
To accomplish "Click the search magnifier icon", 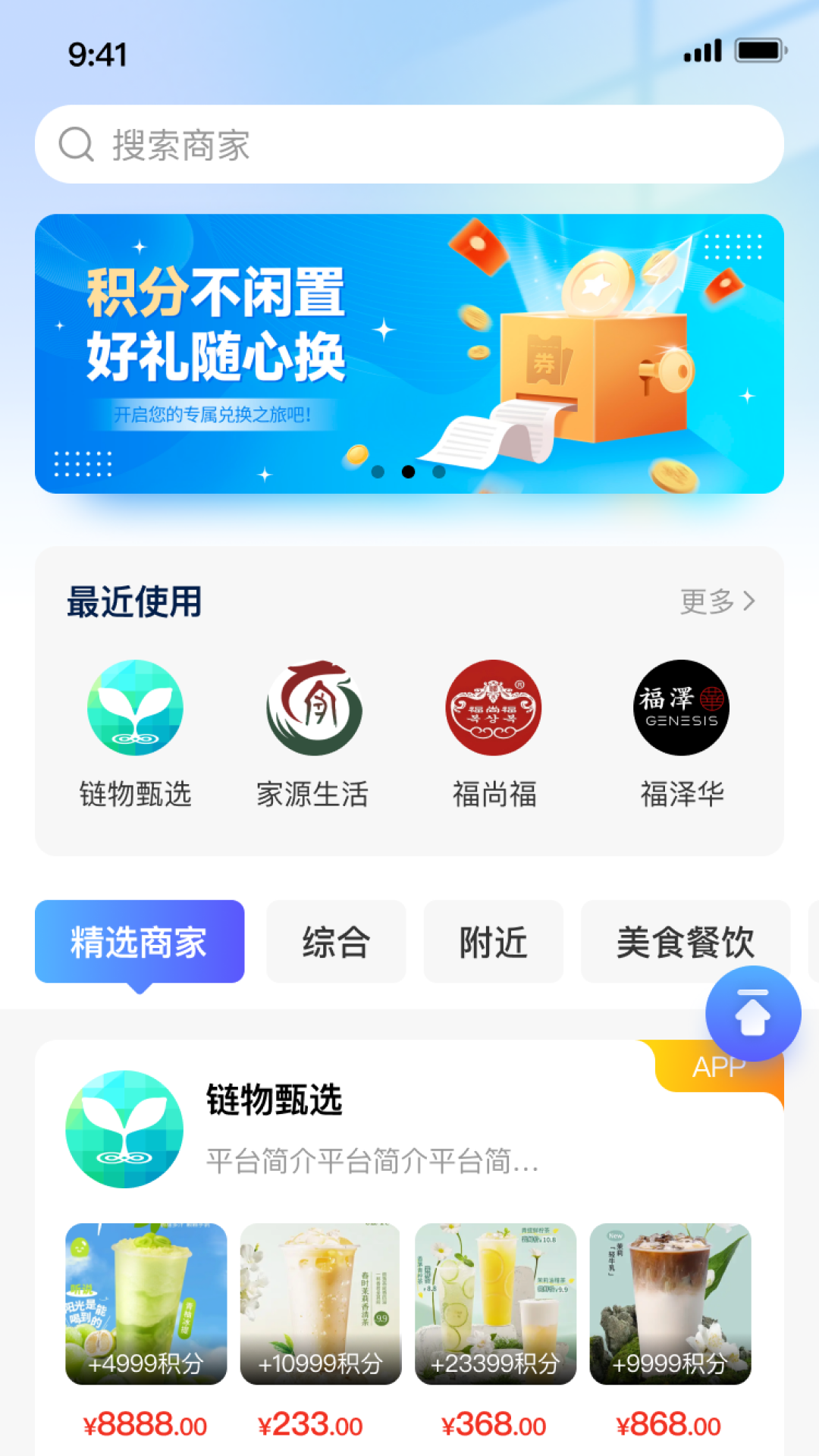I will coord(75,144).
